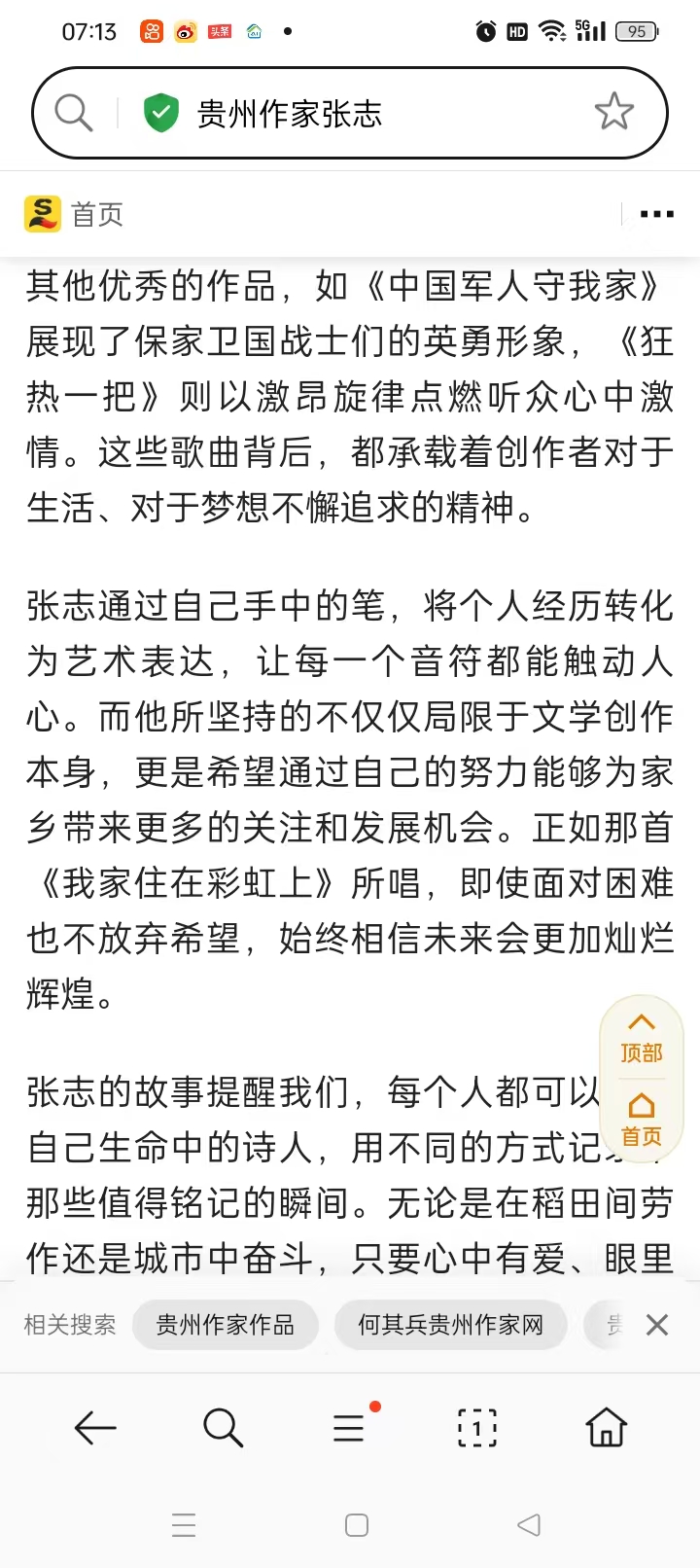
Task: Go to browser home page icon
Action: coord(607,1427)
